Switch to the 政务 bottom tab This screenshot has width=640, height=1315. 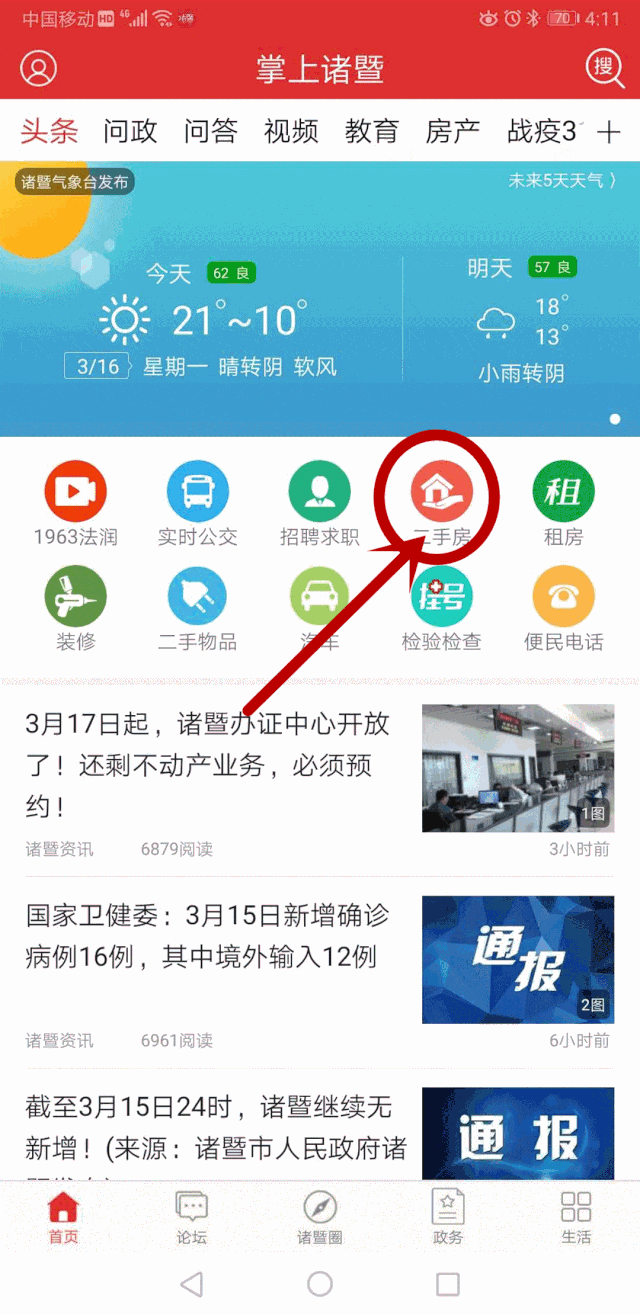pos(447,1217)
